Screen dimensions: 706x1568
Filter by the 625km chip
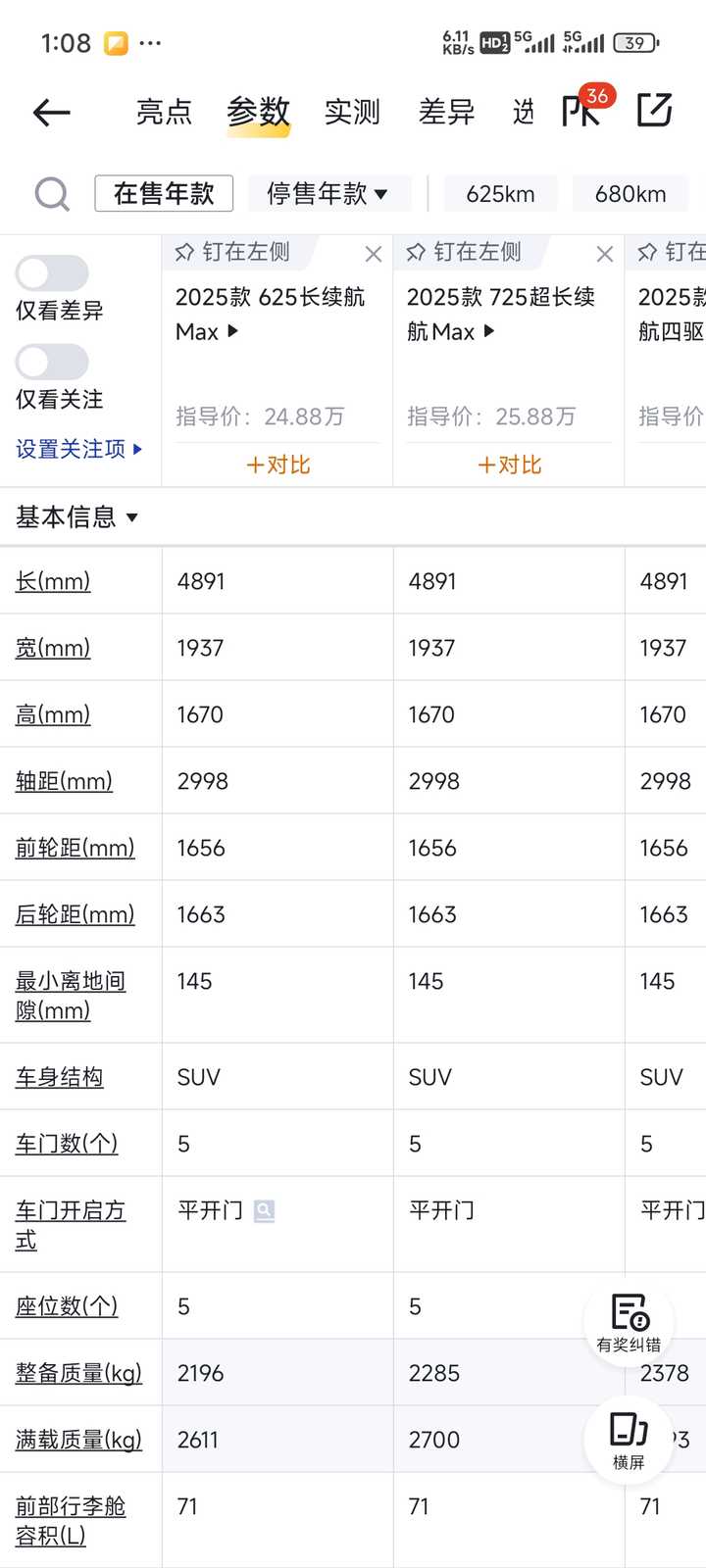501,194
